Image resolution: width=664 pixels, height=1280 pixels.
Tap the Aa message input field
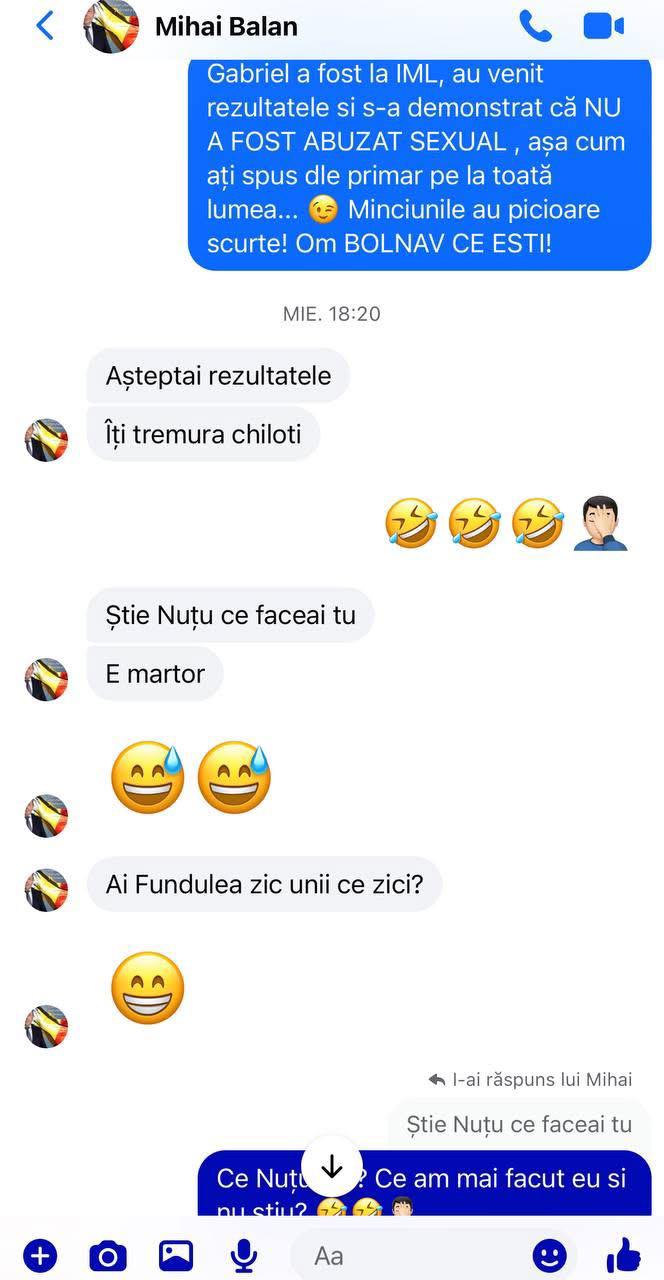pyautogui.click(x=415, y=1254)
